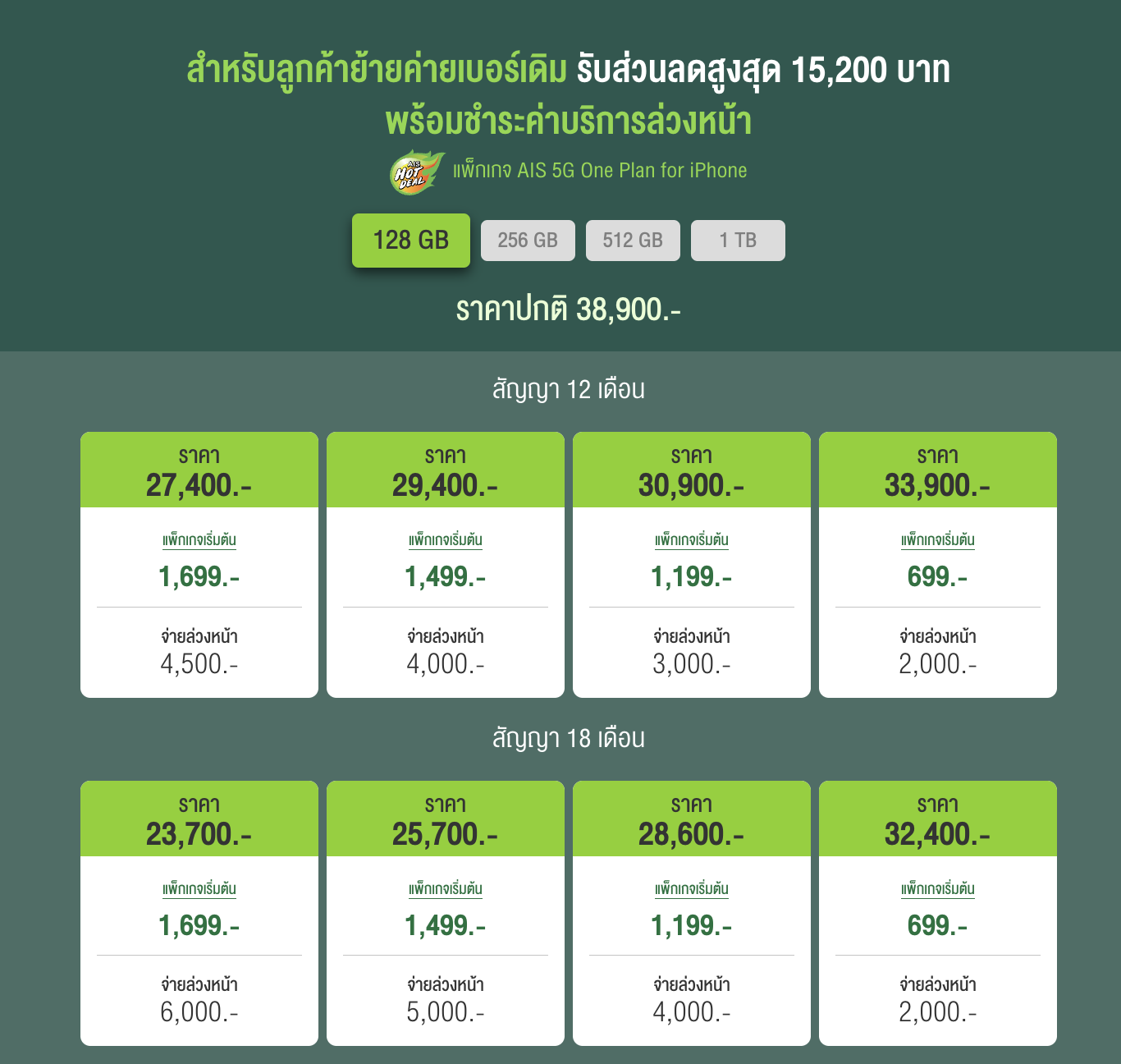Viewport: 1121px width, 1064px height.
Task: Switch to the 256 GB storage option
Action: coord(528,241)
